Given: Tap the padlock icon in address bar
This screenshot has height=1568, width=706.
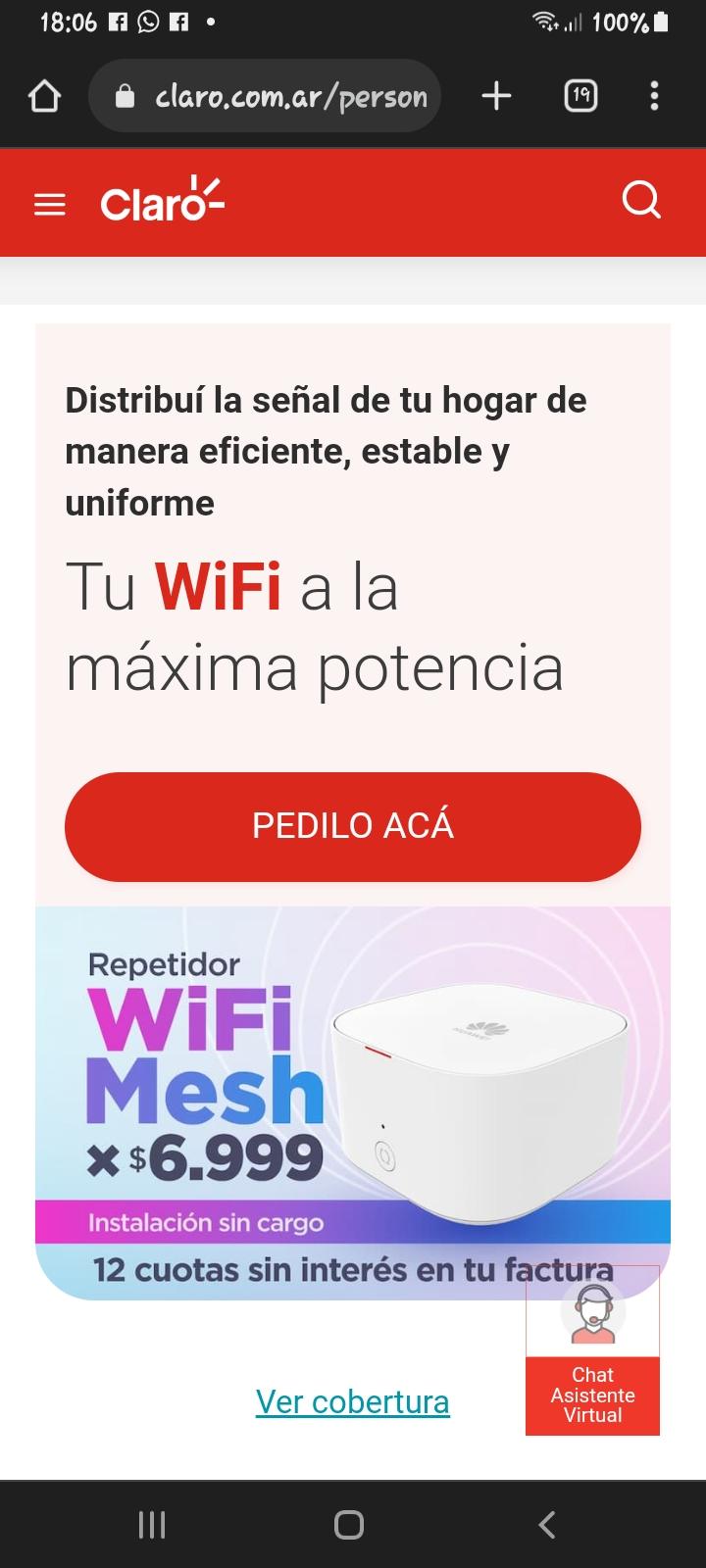Looking at the screenshot, I should click(x=124, y=95).
